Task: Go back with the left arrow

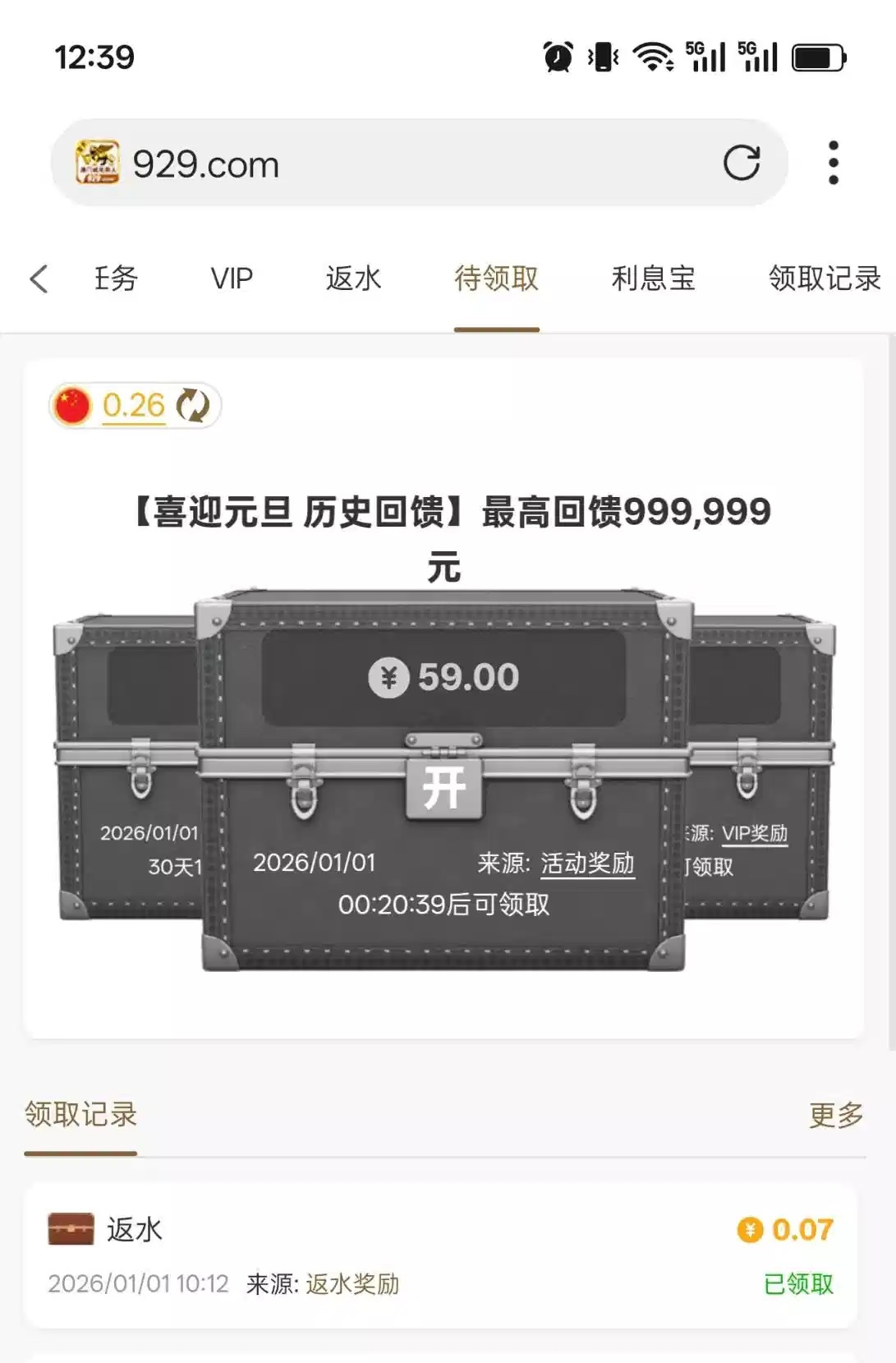Action: click(39, 279)
